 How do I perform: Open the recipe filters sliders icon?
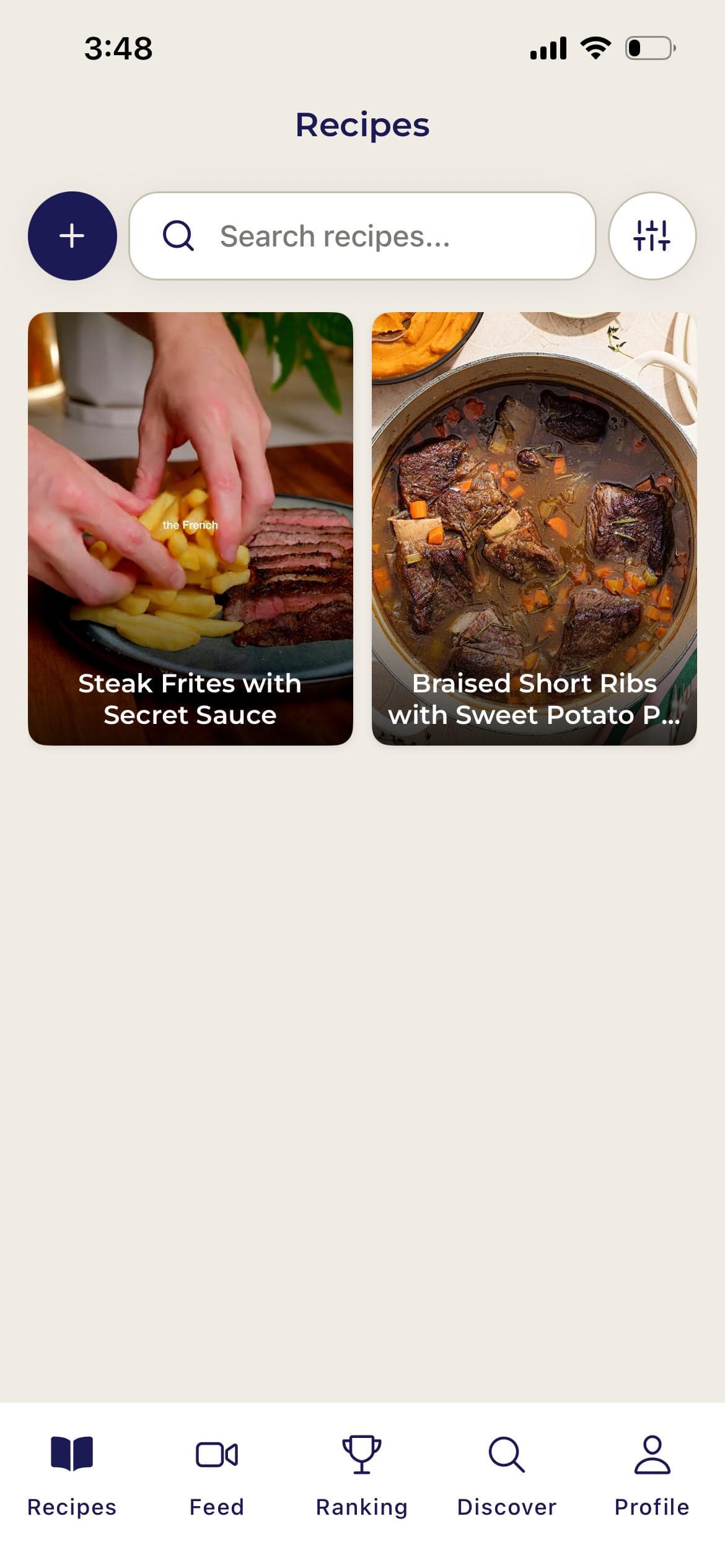coord(652,236)
